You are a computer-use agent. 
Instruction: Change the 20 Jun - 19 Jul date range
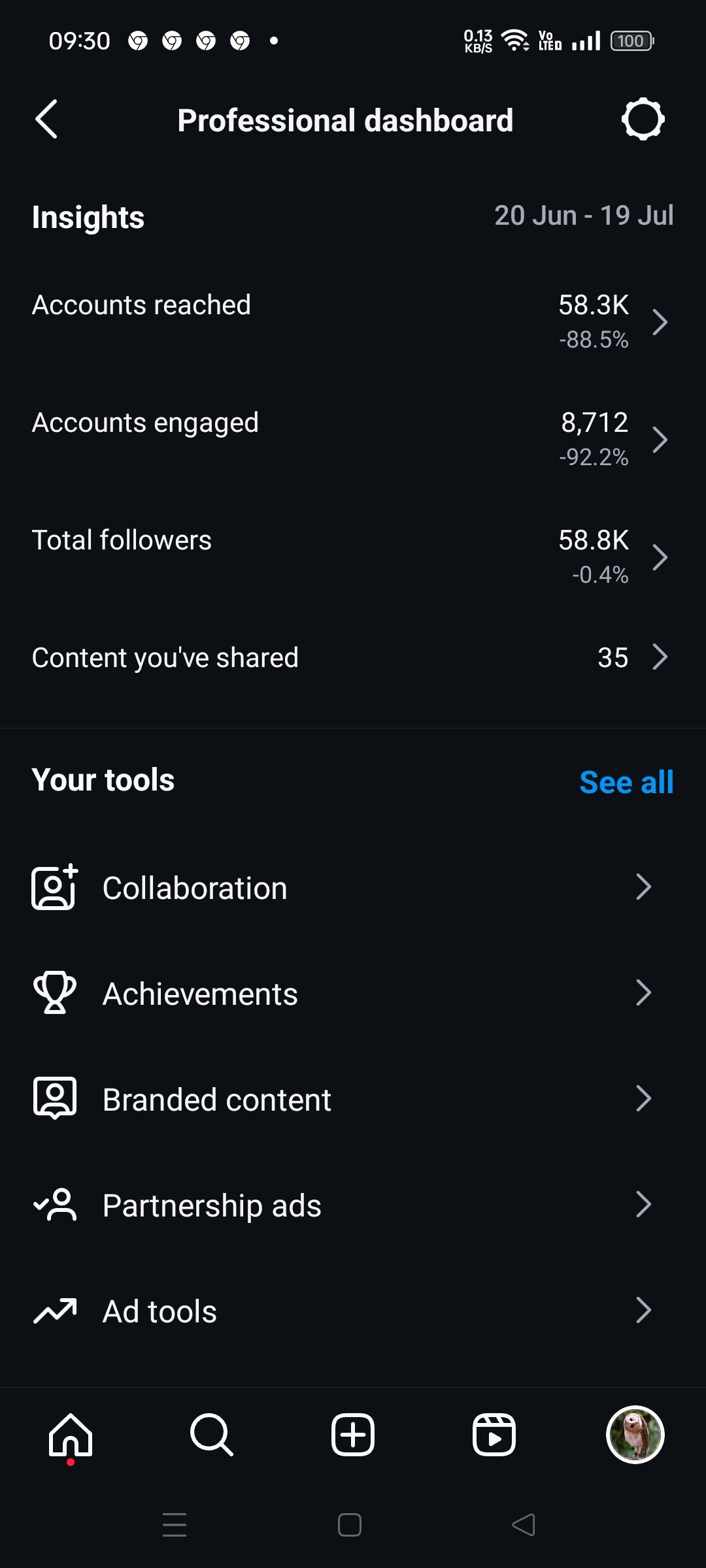coord(583,216)
